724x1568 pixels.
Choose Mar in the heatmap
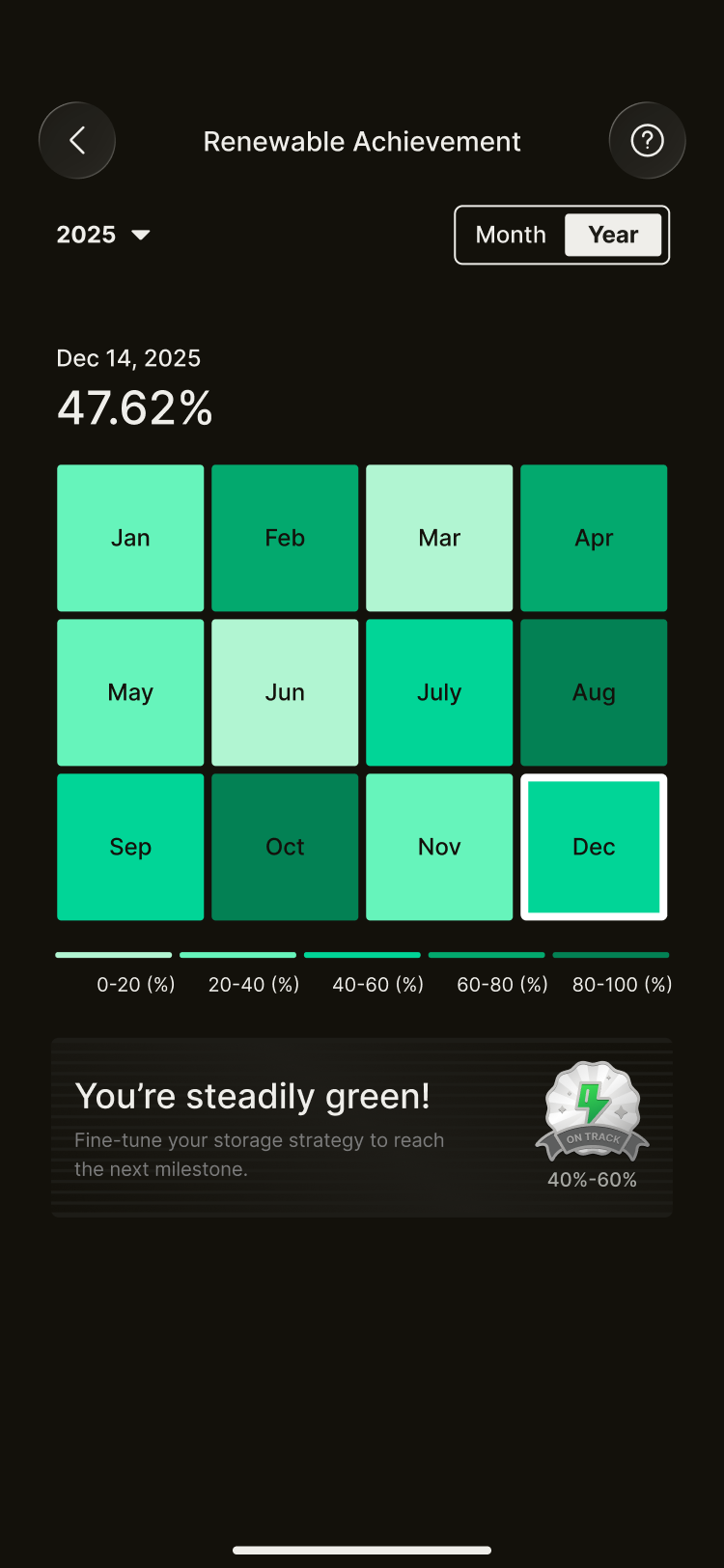439,538
